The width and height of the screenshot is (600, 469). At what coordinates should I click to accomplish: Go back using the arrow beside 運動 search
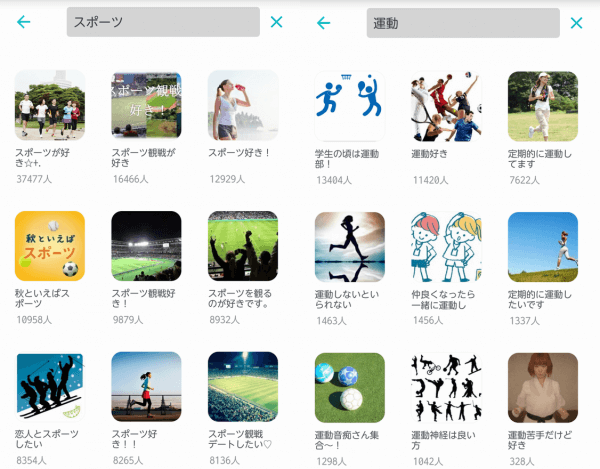323,22
